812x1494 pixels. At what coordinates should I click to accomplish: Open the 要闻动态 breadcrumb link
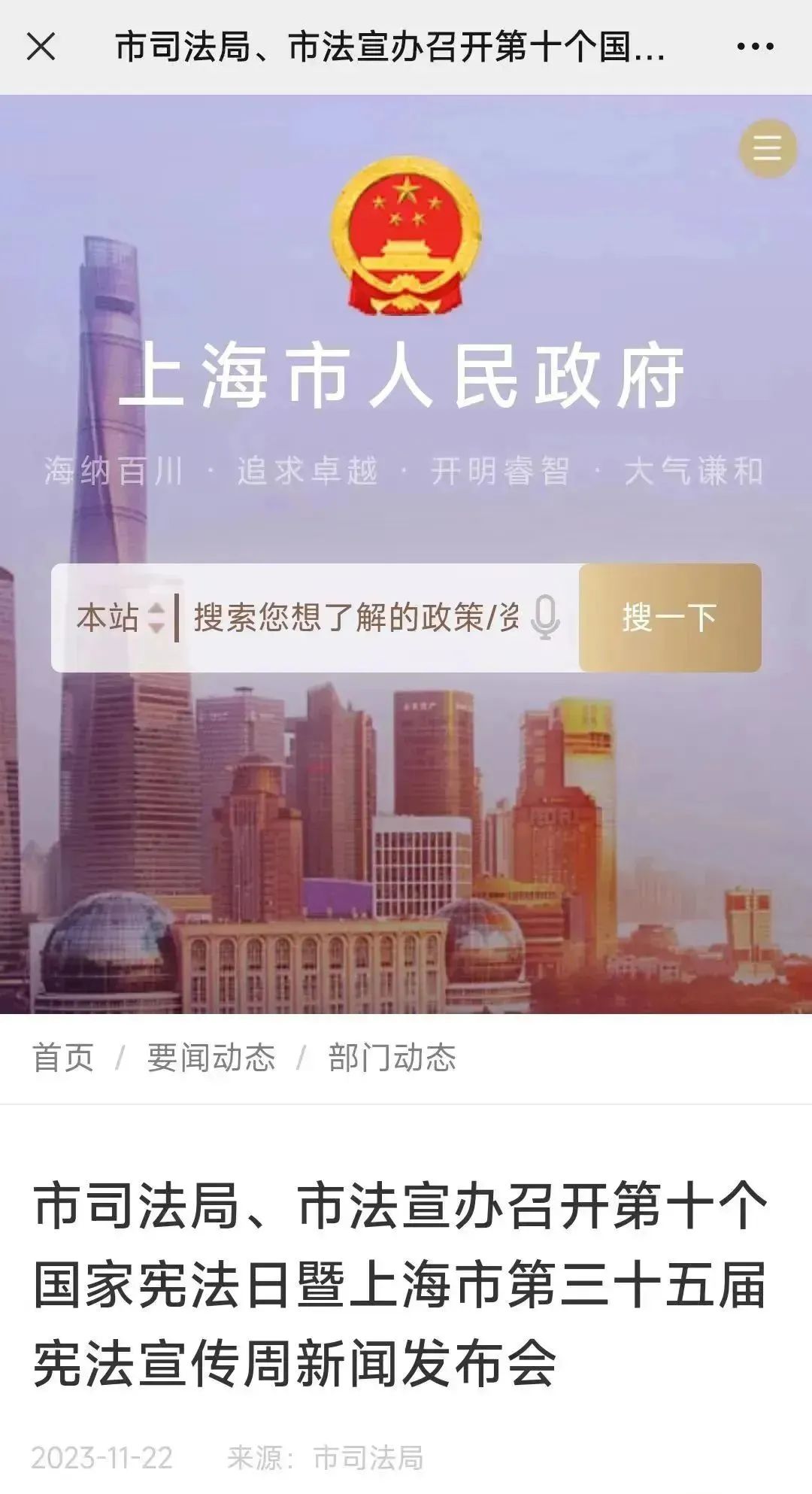211,1058
